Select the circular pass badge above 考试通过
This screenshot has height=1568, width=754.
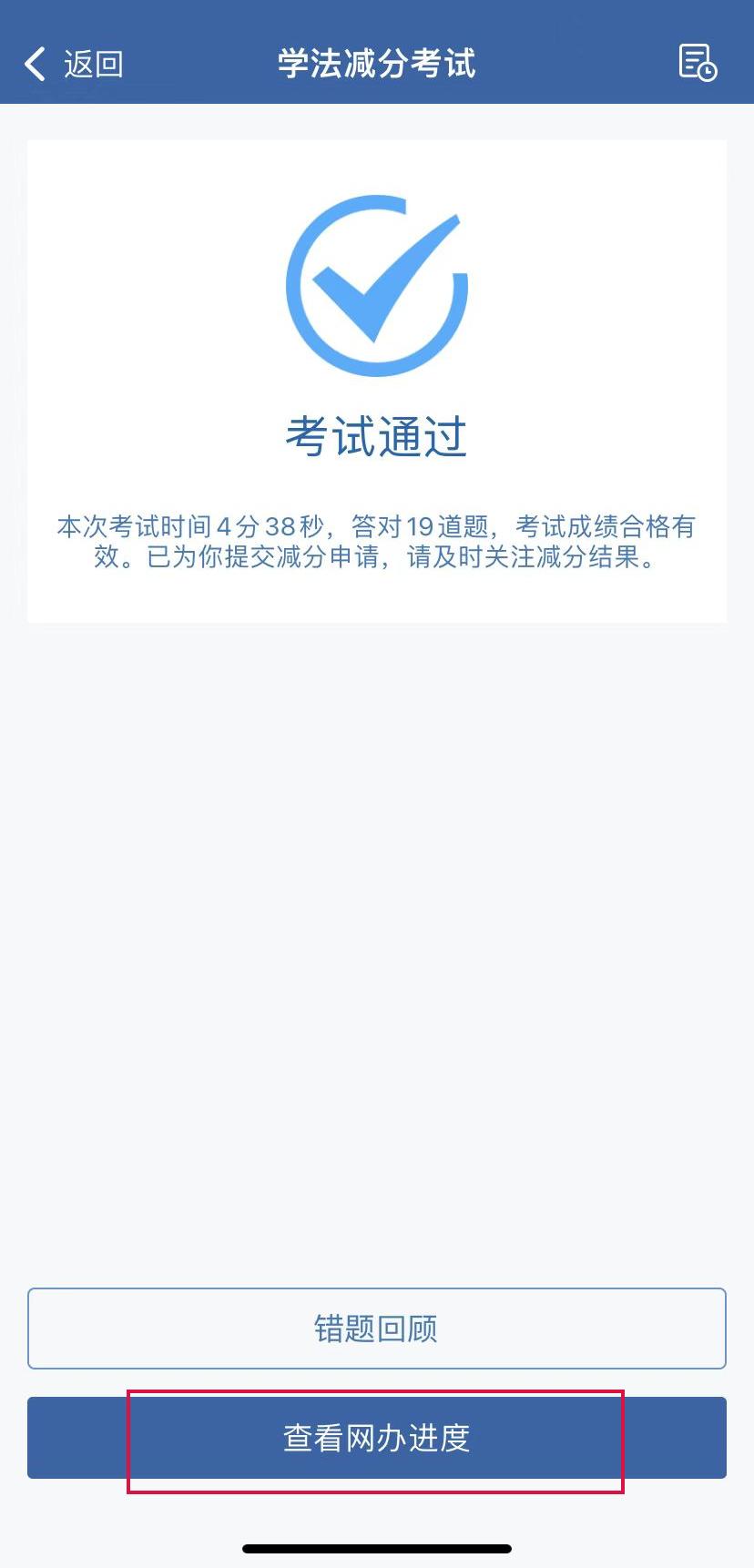(377, 282)
